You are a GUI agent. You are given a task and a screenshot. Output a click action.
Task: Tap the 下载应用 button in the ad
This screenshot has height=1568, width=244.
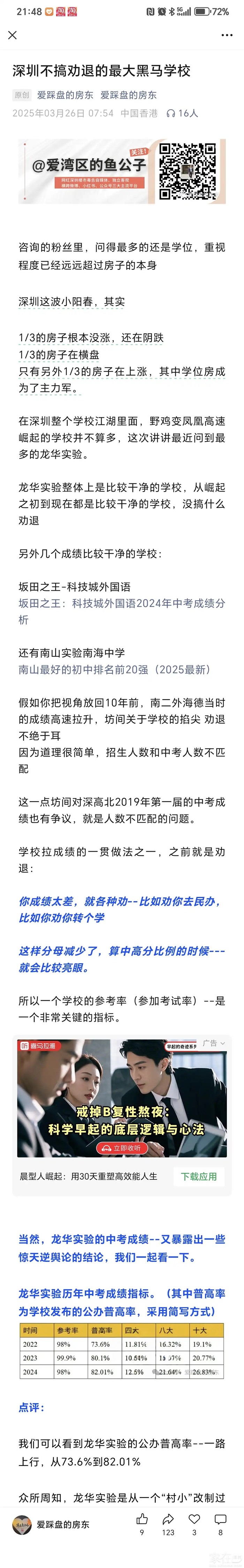point(199,1177)
